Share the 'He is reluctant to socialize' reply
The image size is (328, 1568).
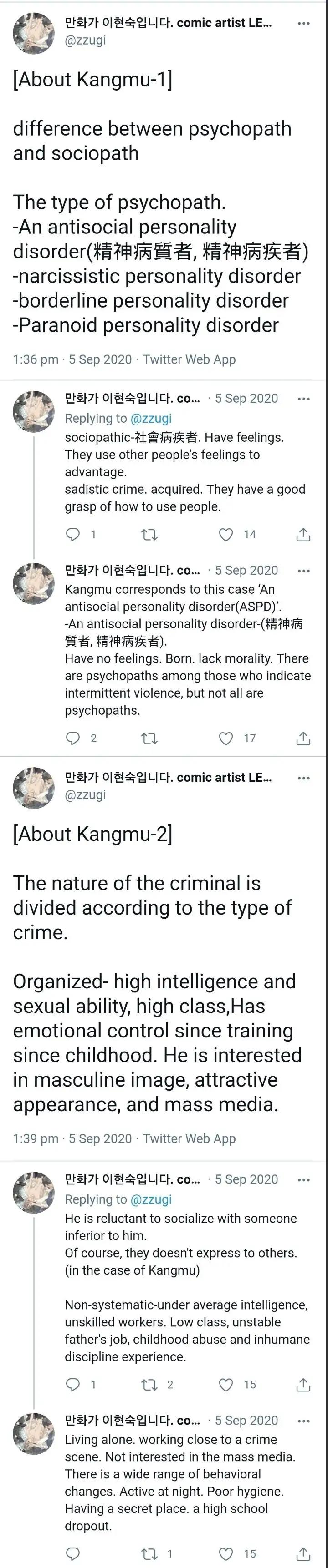click(303, 1384)
